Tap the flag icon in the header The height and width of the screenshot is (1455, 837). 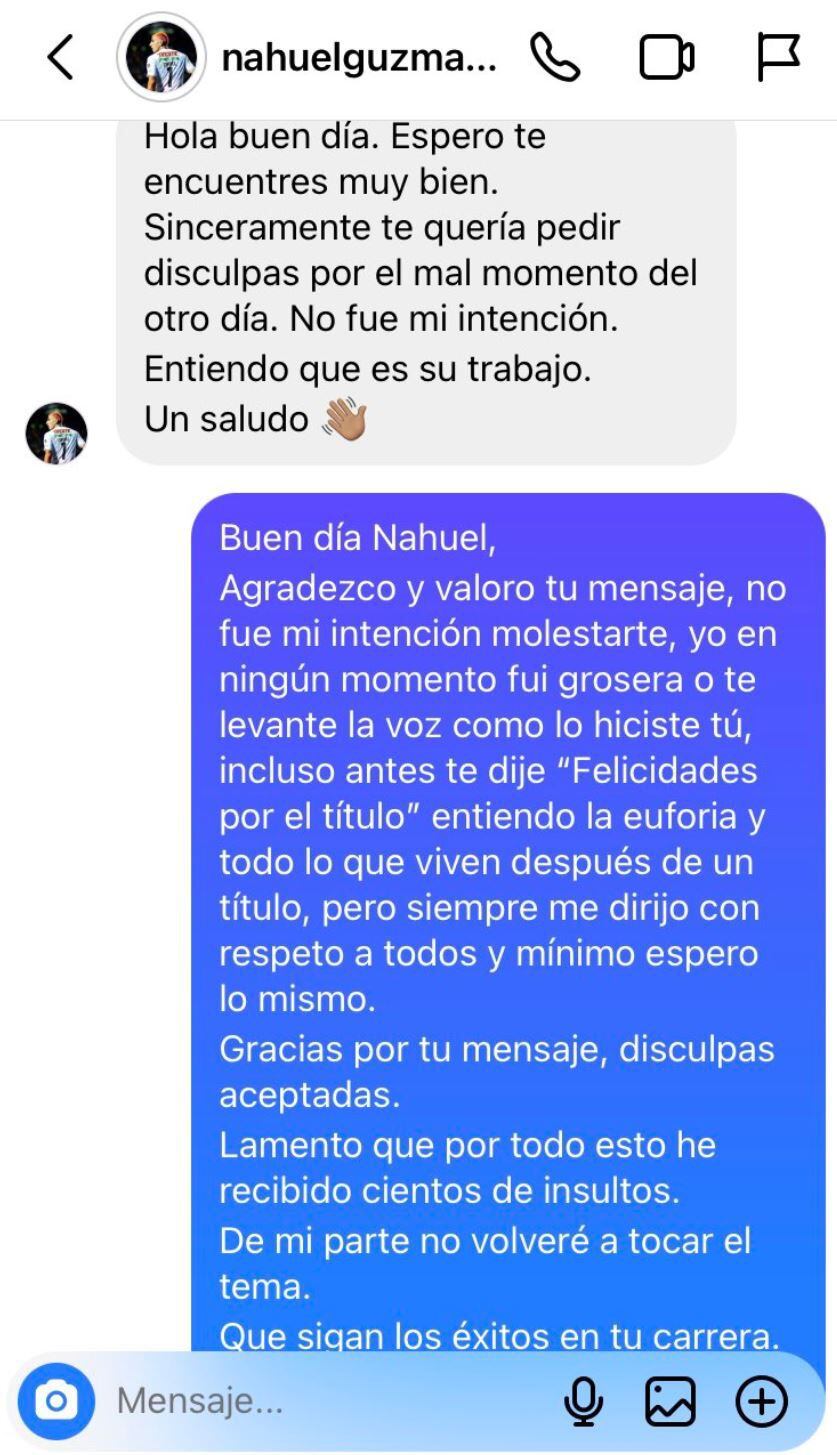tap(778, 57)
